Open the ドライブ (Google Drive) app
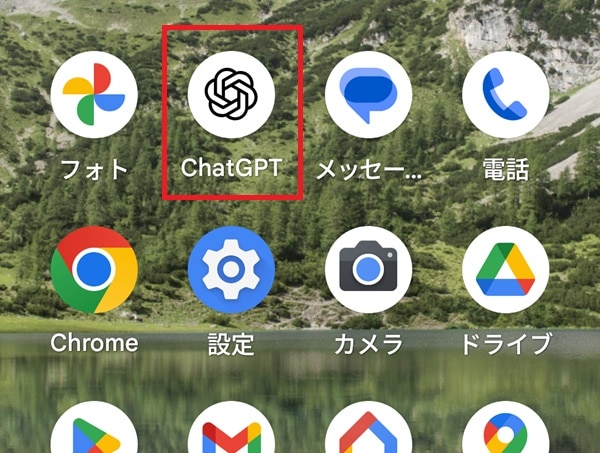 tap(505, 270)
